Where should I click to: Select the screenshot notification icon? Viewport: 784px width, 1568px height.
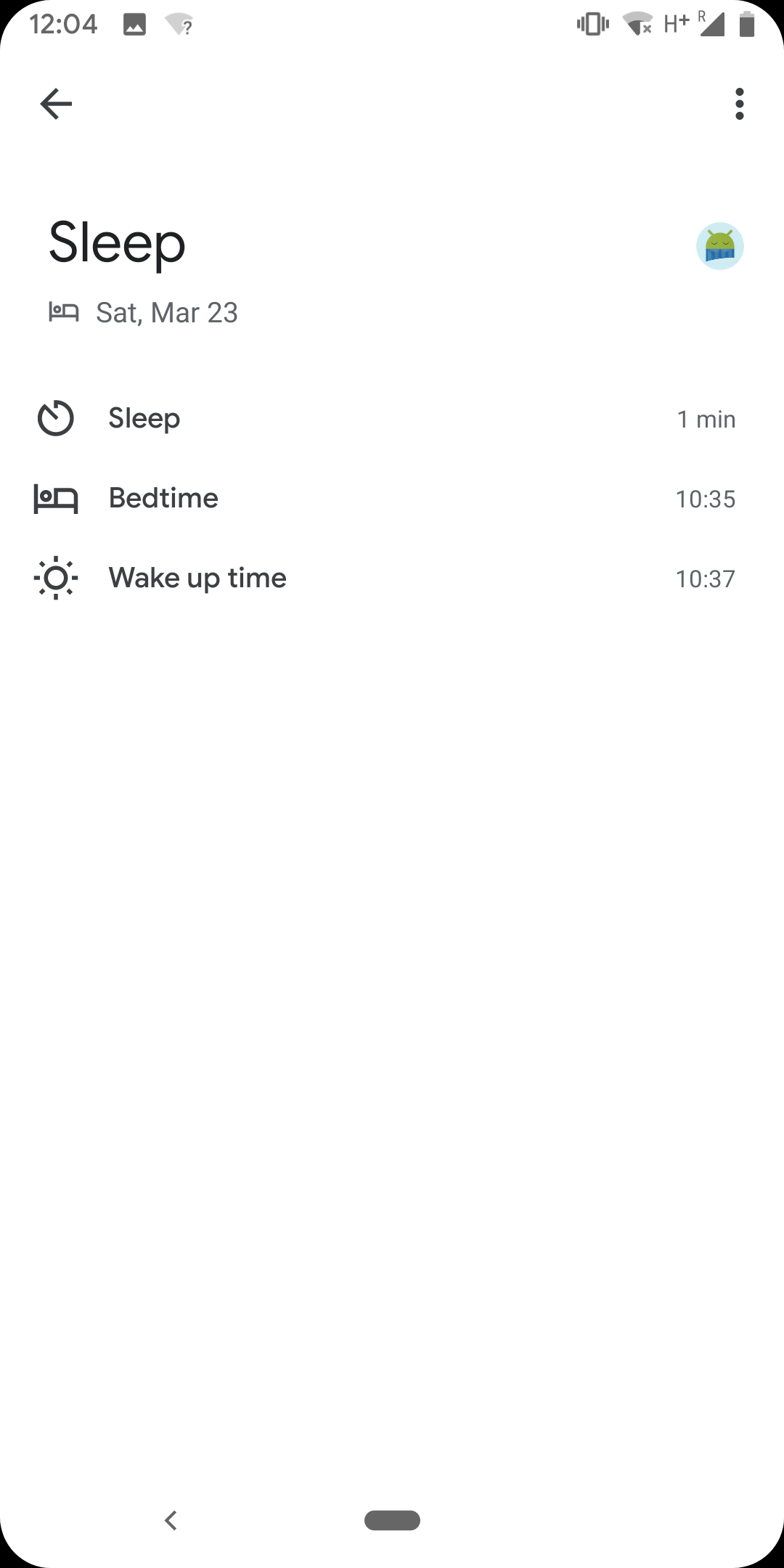pos(134,24)
